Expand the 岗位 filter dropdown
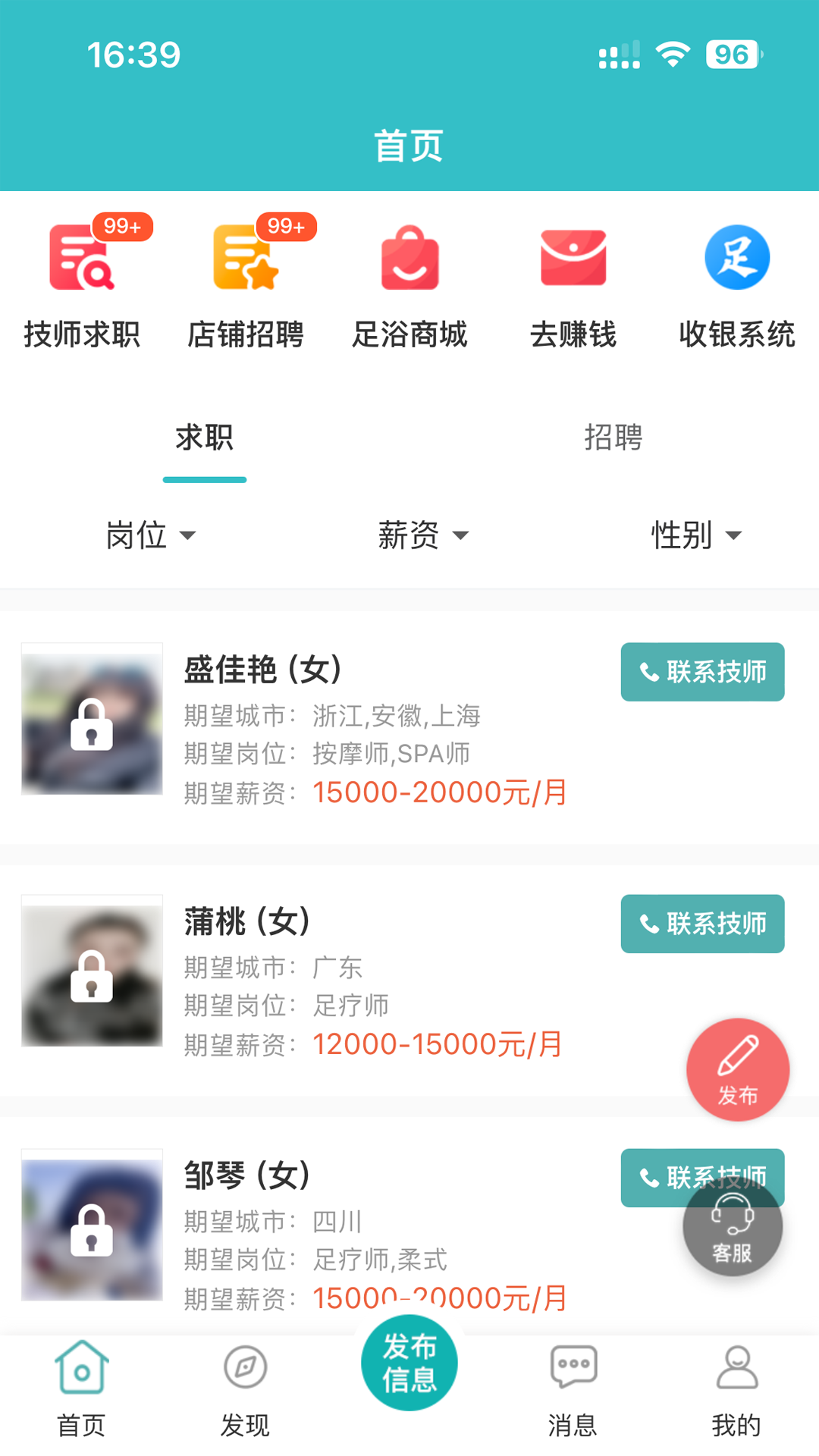 (152, 535)
